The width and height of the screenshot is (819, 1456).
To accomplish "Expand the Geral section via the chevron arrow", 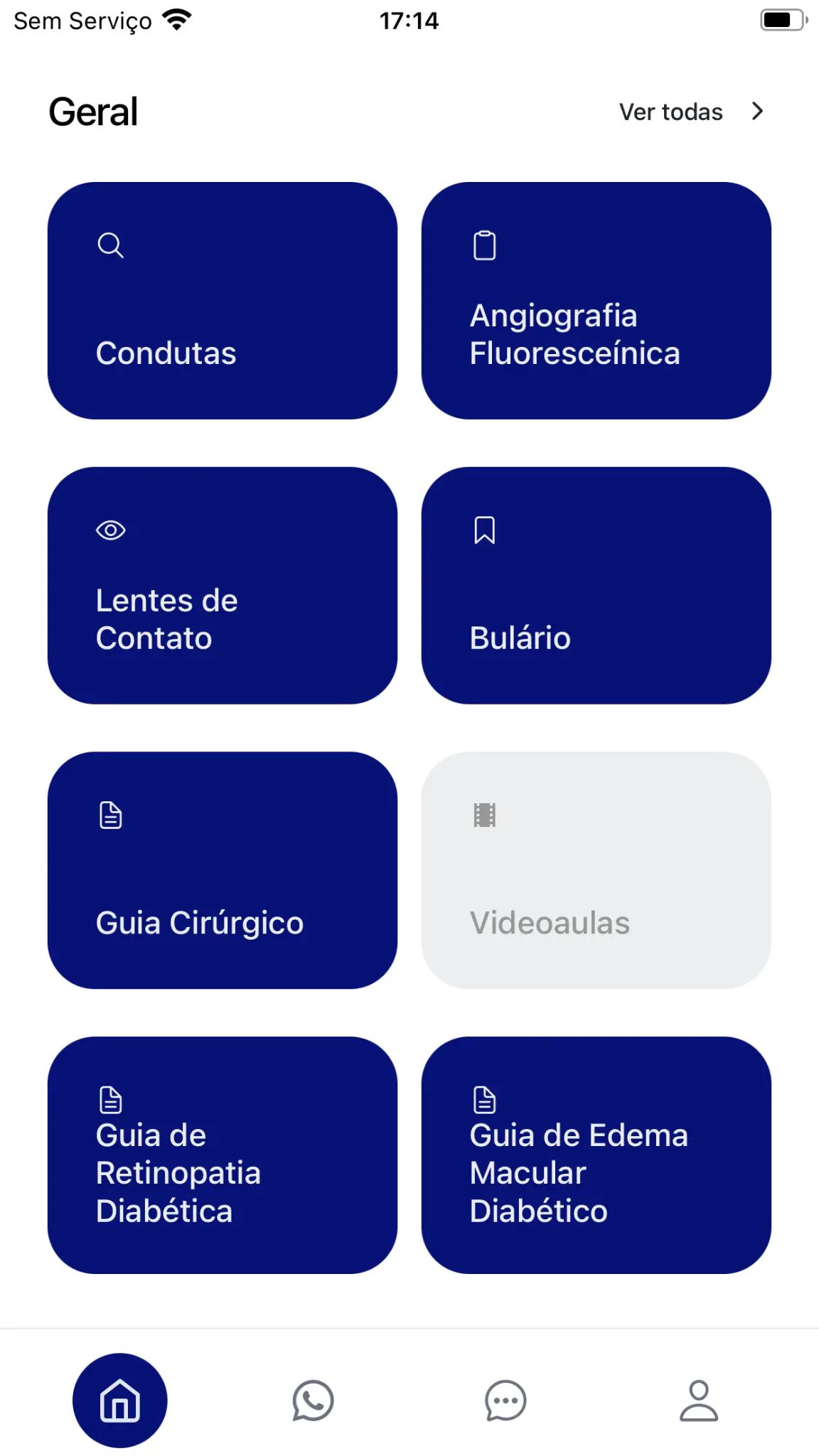I will tap(757, 112).
